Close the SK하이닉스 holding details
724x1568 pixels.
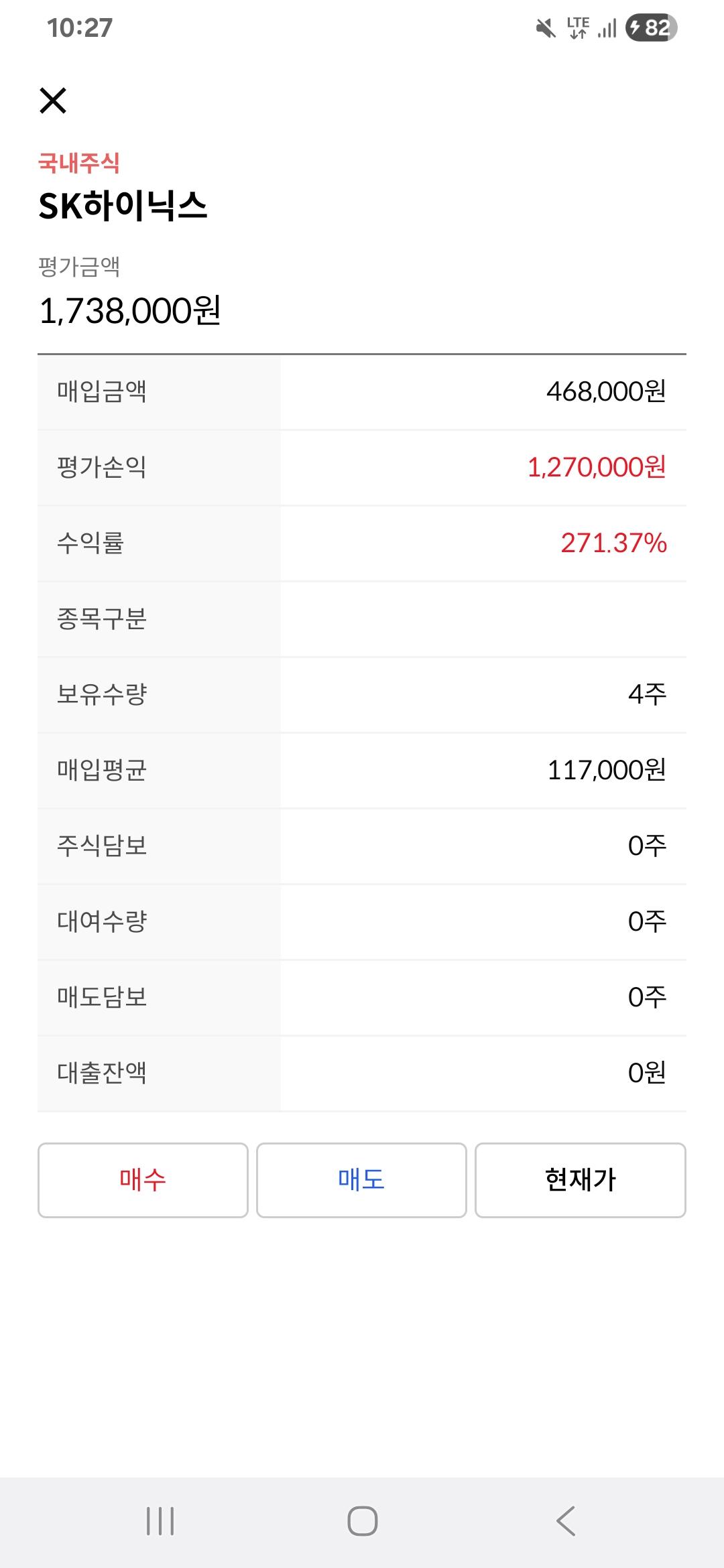click(x=53, y=101)
